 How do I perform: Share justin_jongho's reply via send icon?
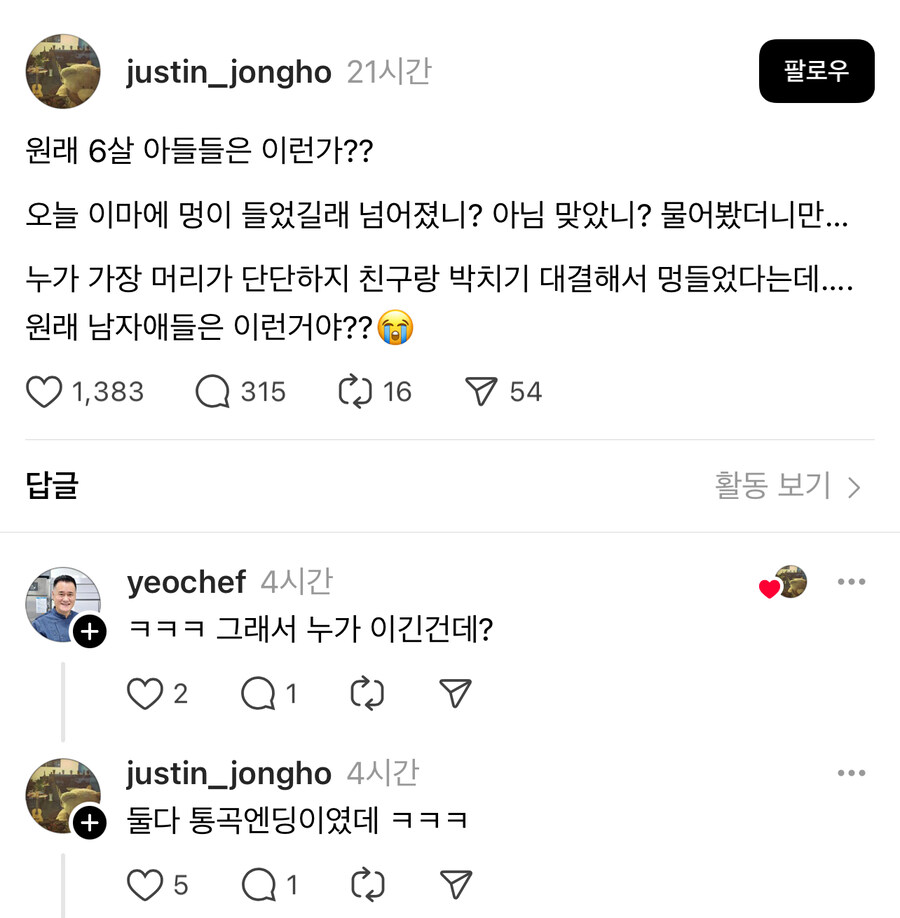(x=457, y=884)
